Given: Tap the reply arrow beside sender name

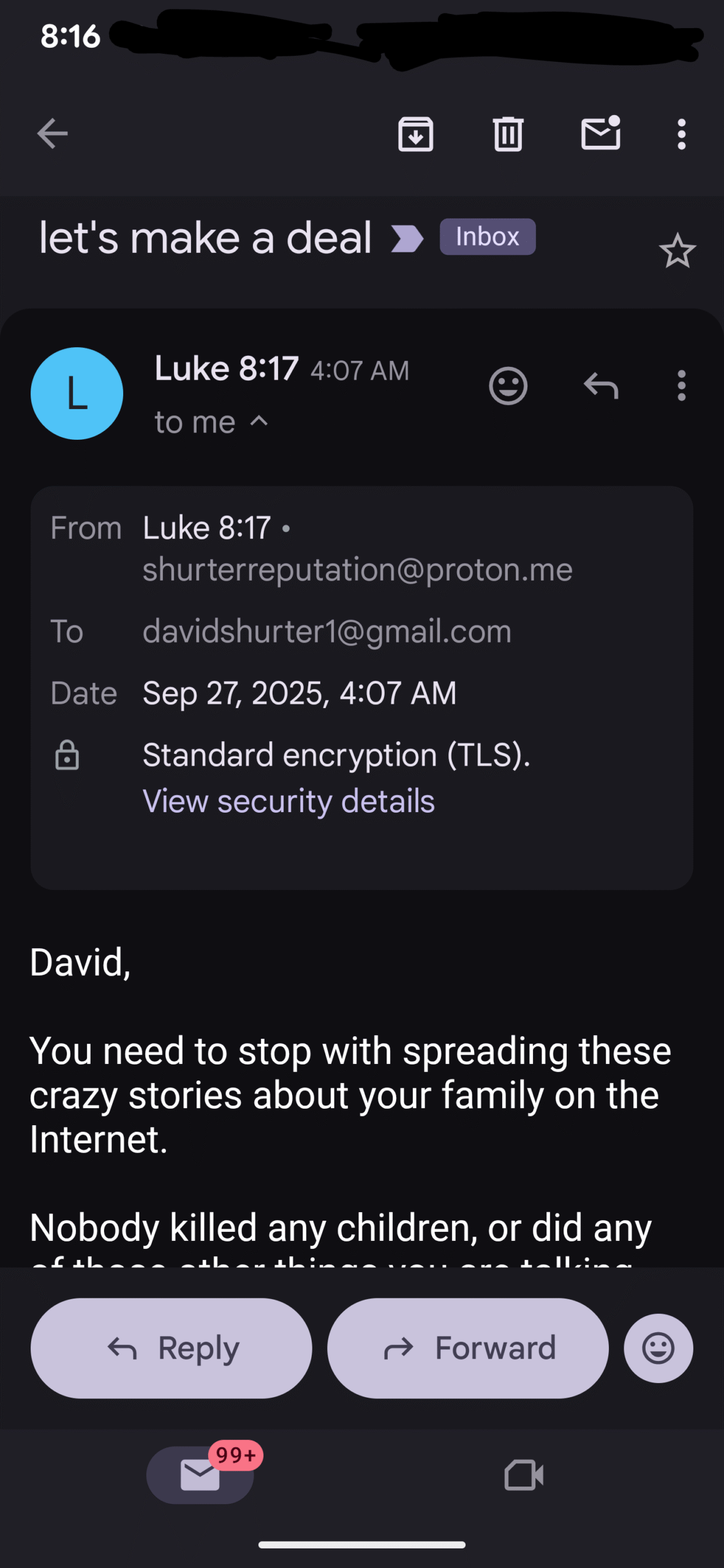Looking at the screenshot, I should pos(600,386).
